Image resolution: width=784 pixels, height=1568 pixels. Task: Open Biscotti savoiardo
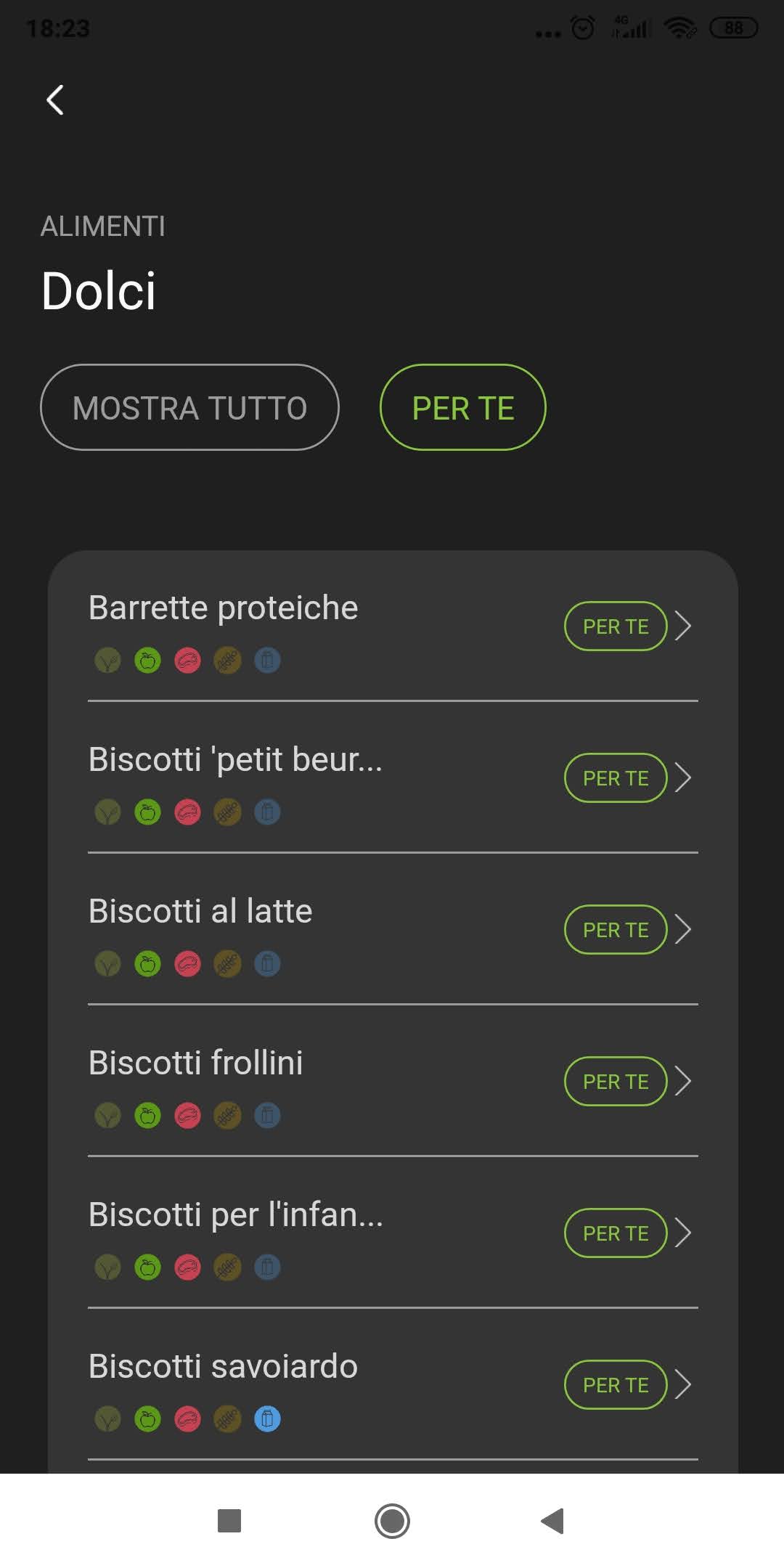pos(393,1385)
